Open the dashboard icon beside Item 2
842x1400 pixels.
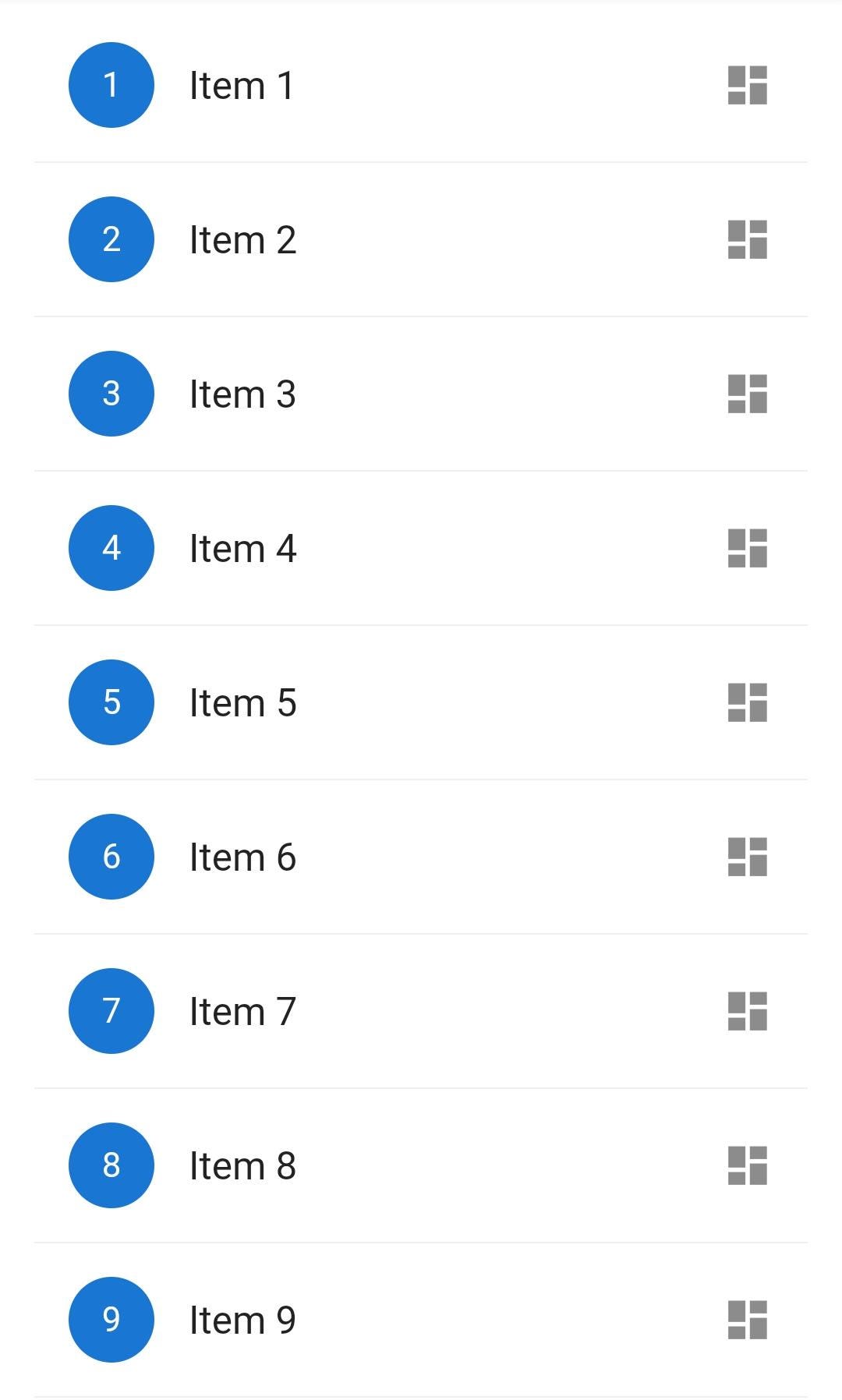coord(746,239)
